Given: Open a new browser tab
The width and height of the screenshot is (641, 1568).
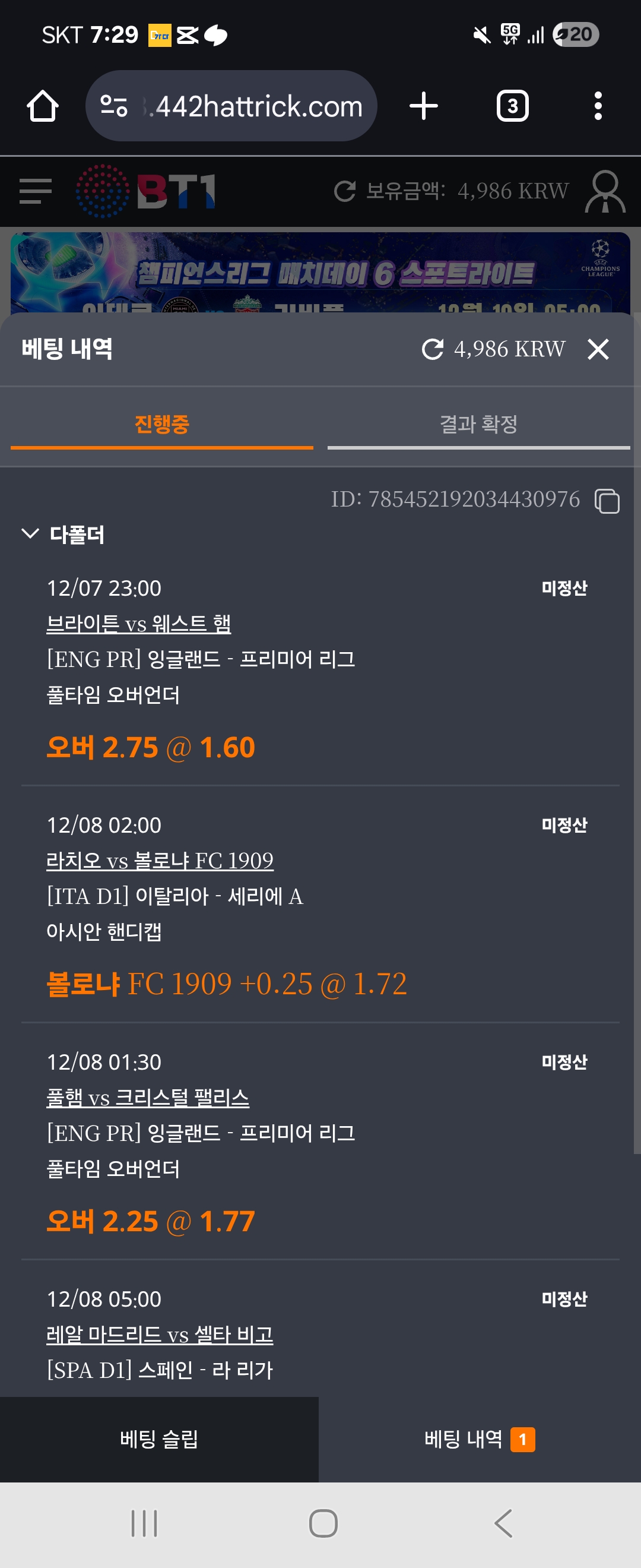Looking at the screenshot, I should coord(423,106).
